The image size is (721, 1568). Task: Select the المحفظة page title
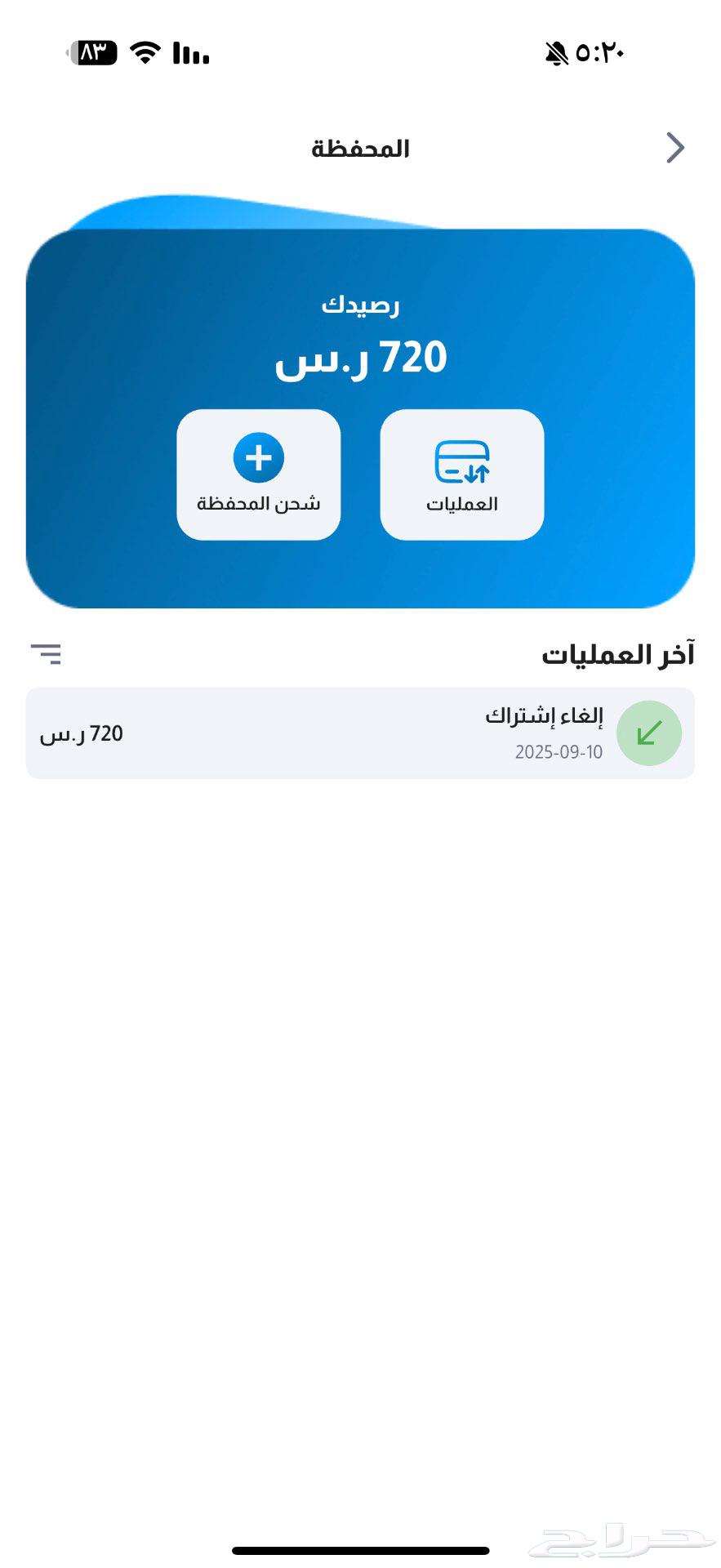tap(360, 147)
